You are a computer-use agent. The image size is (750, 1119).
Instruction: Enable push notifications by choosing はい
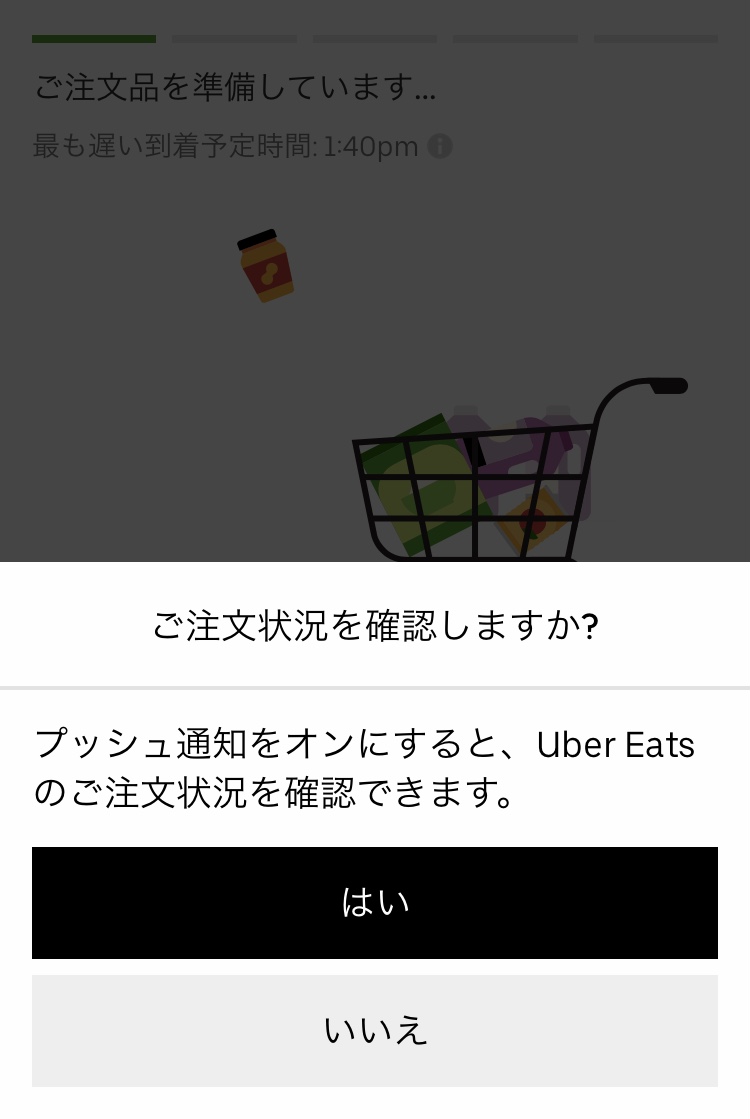coord(375,902)
